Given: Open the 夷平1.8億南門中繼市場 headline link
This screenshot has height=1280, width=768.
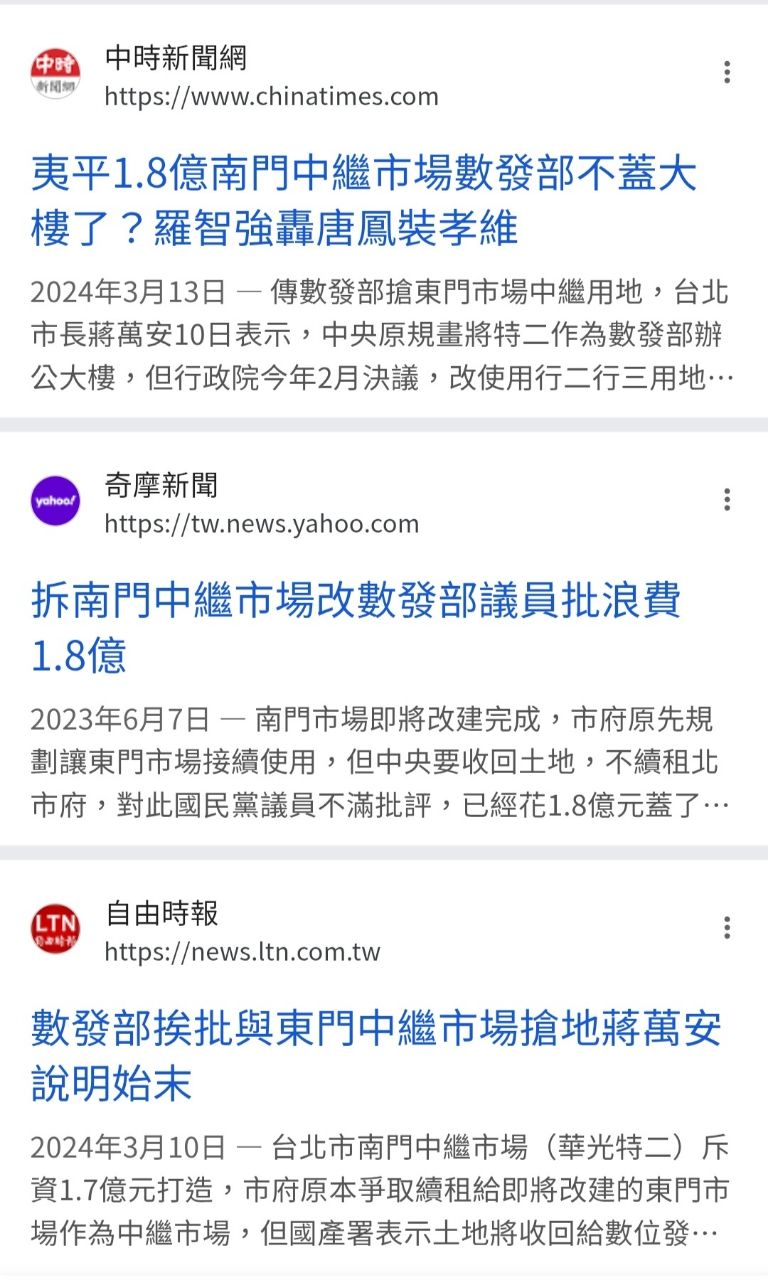Looking at the screenshot, I should [364, 201].
